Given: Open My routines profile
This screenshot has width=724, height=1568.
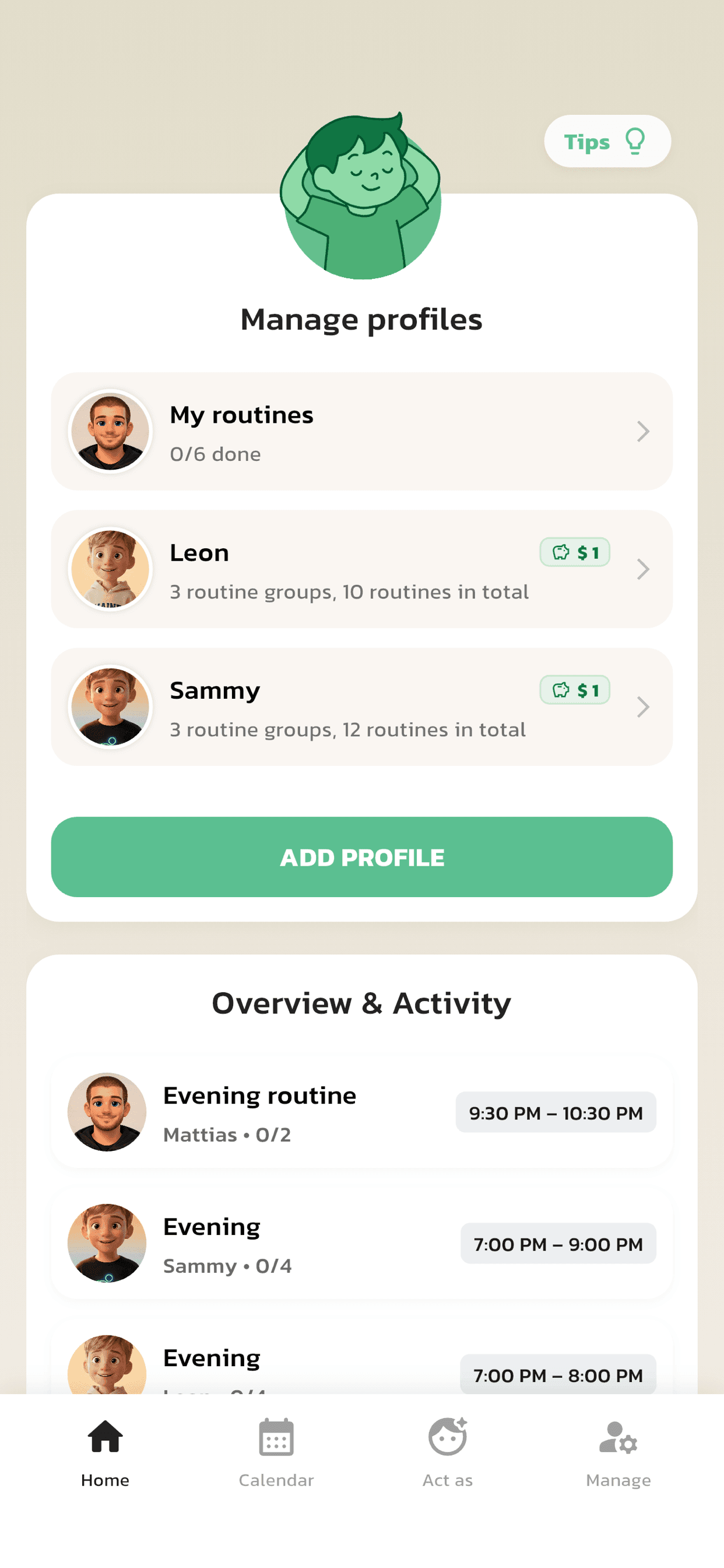Looking at the screenshot, I should click(x=361, y=431).
